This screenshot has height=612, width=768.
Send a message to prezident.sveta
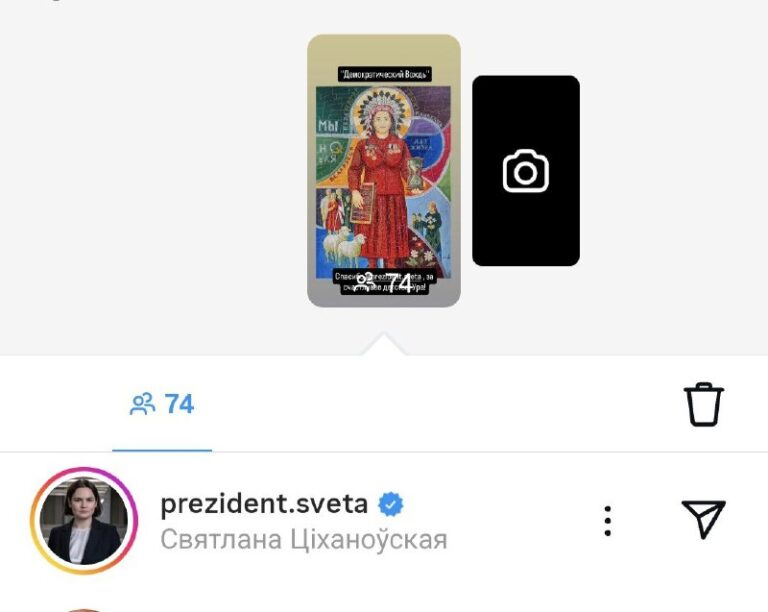[703, 520]
